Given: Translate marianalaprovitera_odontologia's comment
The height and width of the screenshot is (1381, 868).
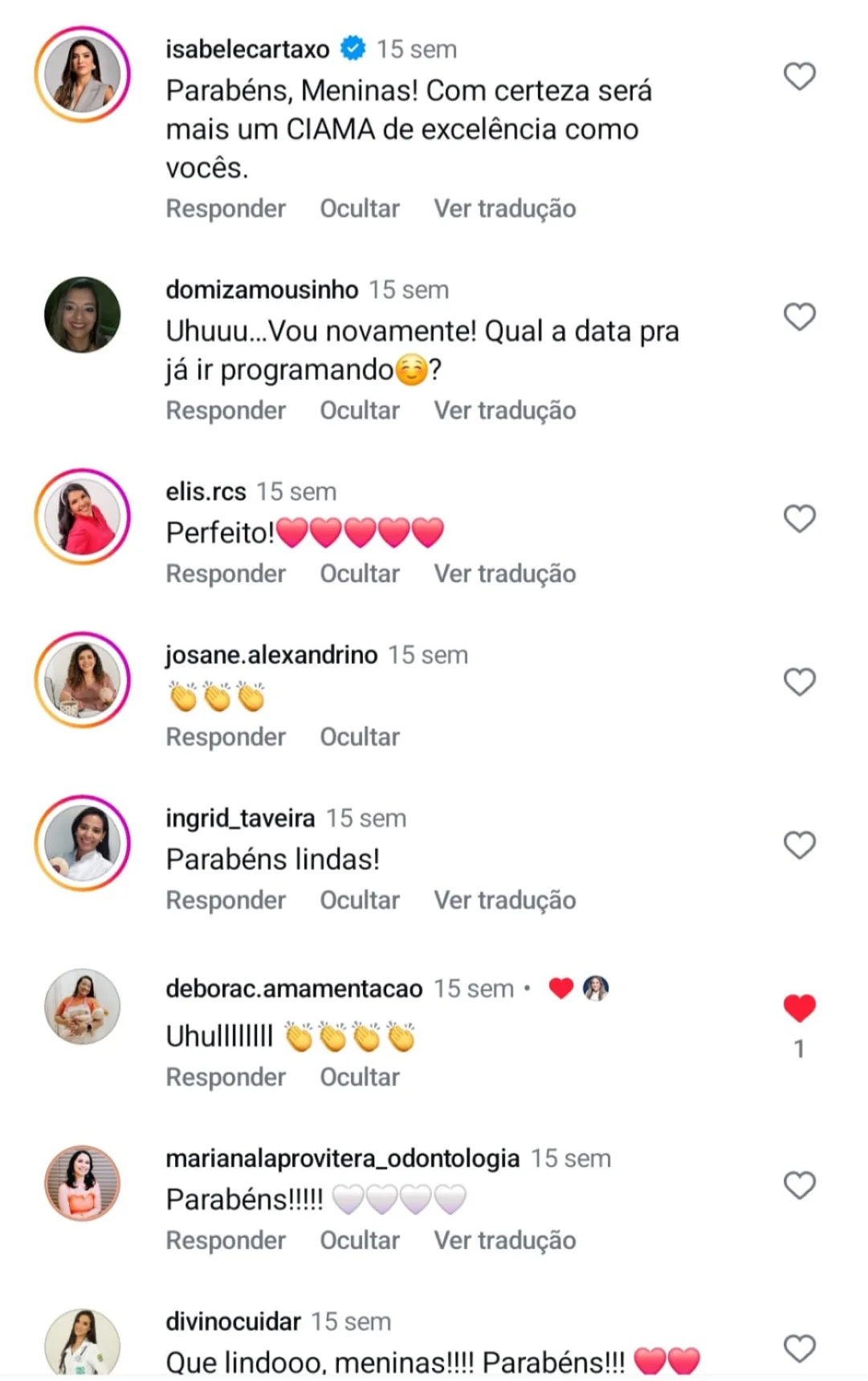Looking at the screenshot, I should [505, 1240].
